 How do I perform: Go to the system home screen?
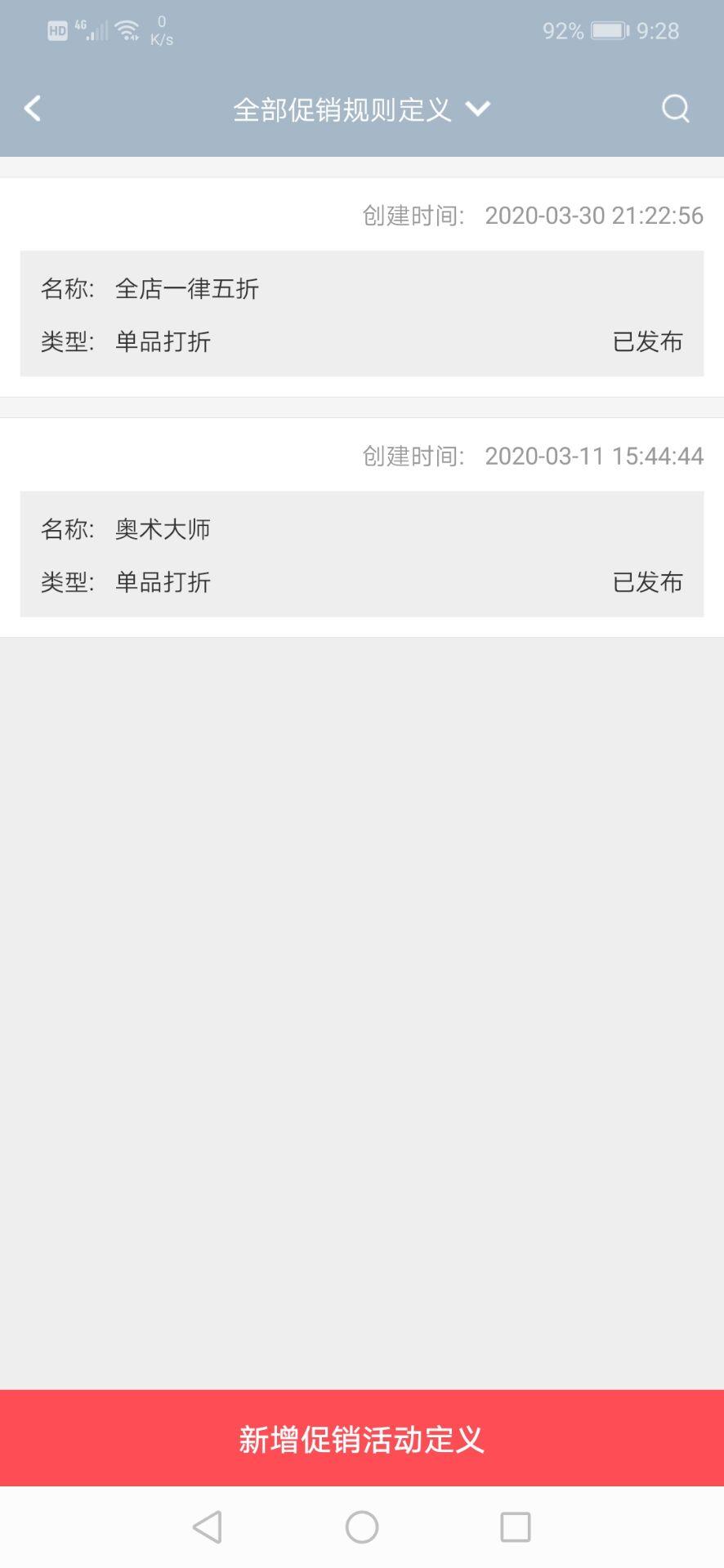(361, 1527)
